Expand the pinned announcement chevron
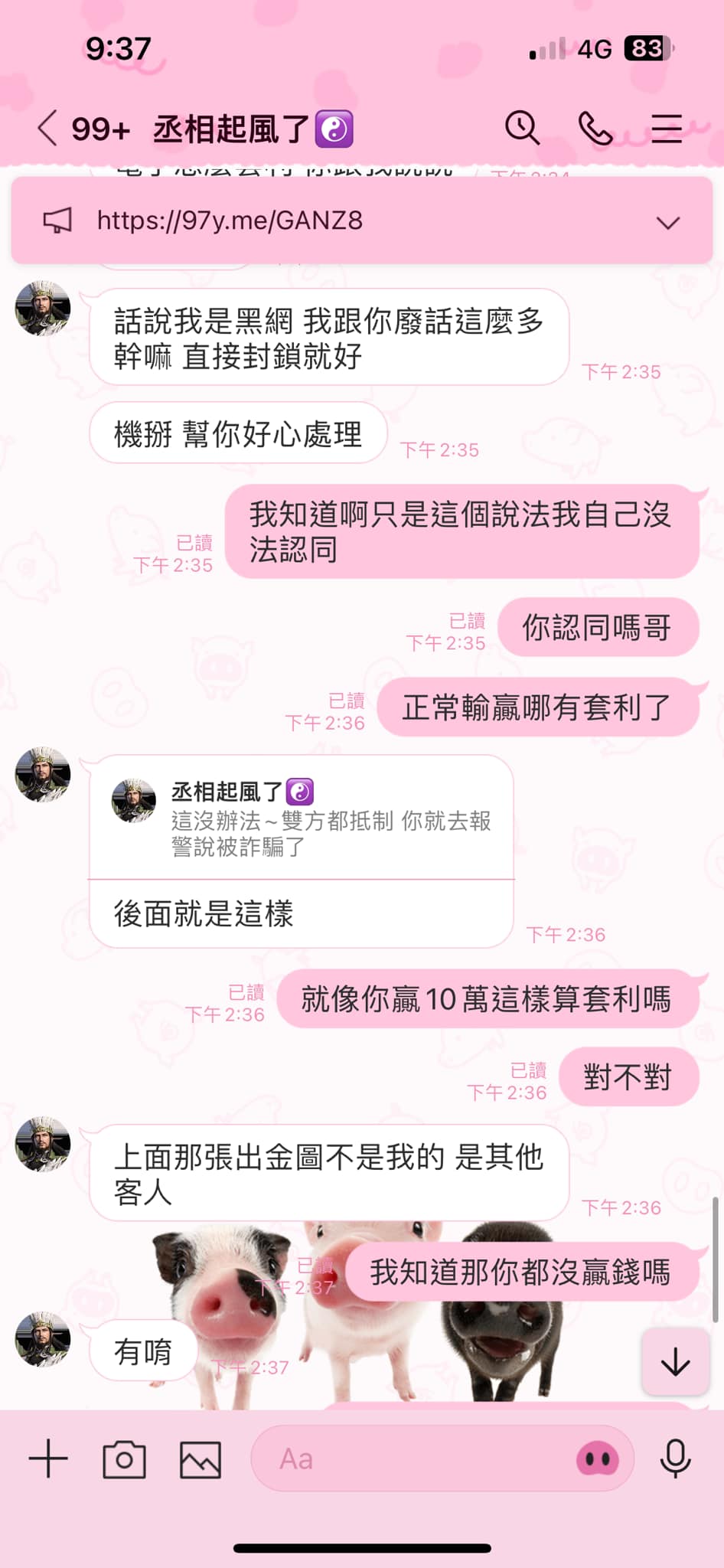This screenshot has height=1568, width=724. (668, 223)
